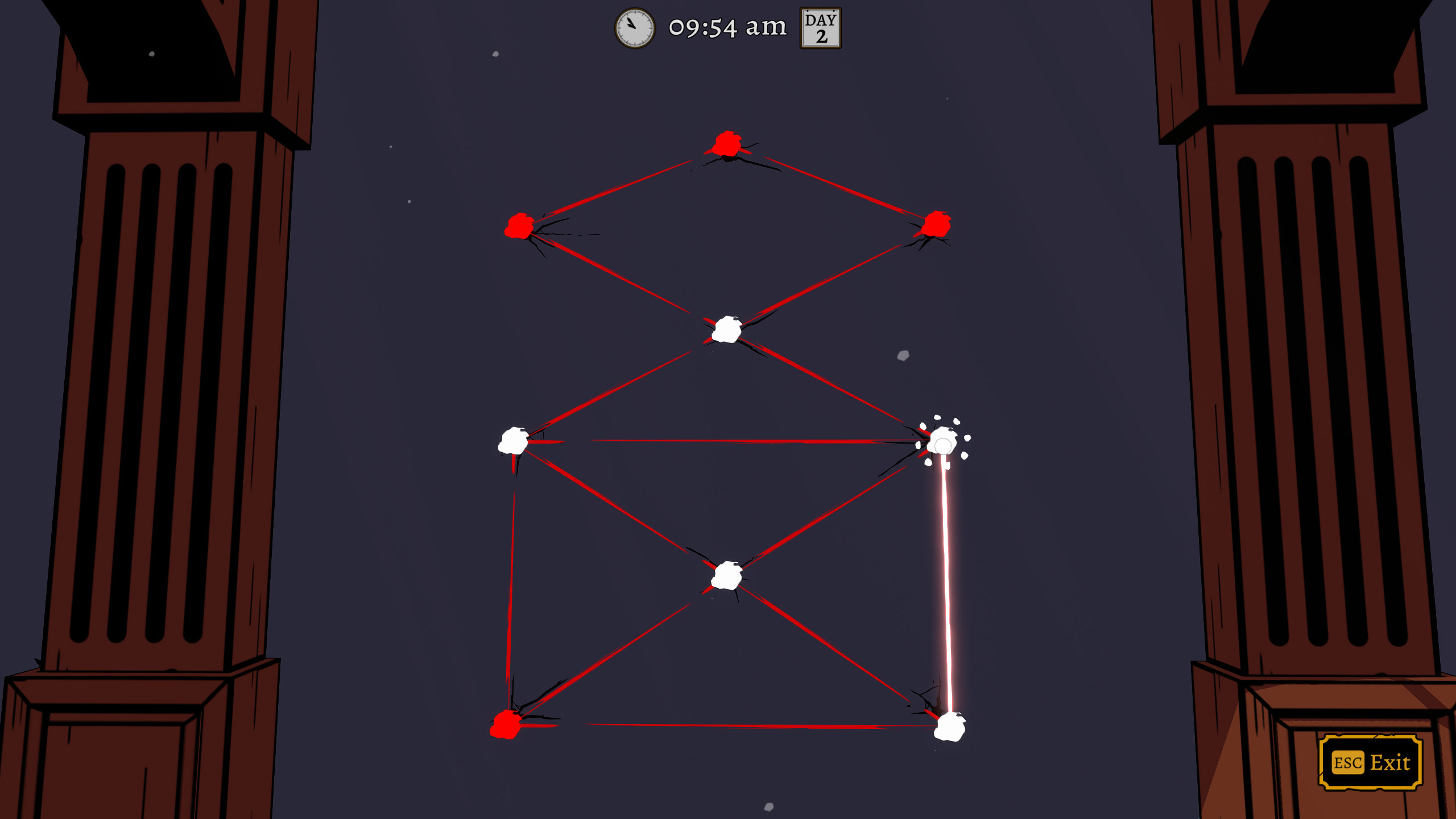The height and width of the screenshot is (819, 1456).
Task: Tap the red node at the diamond's apex
Action: click(x=727, y=144)
